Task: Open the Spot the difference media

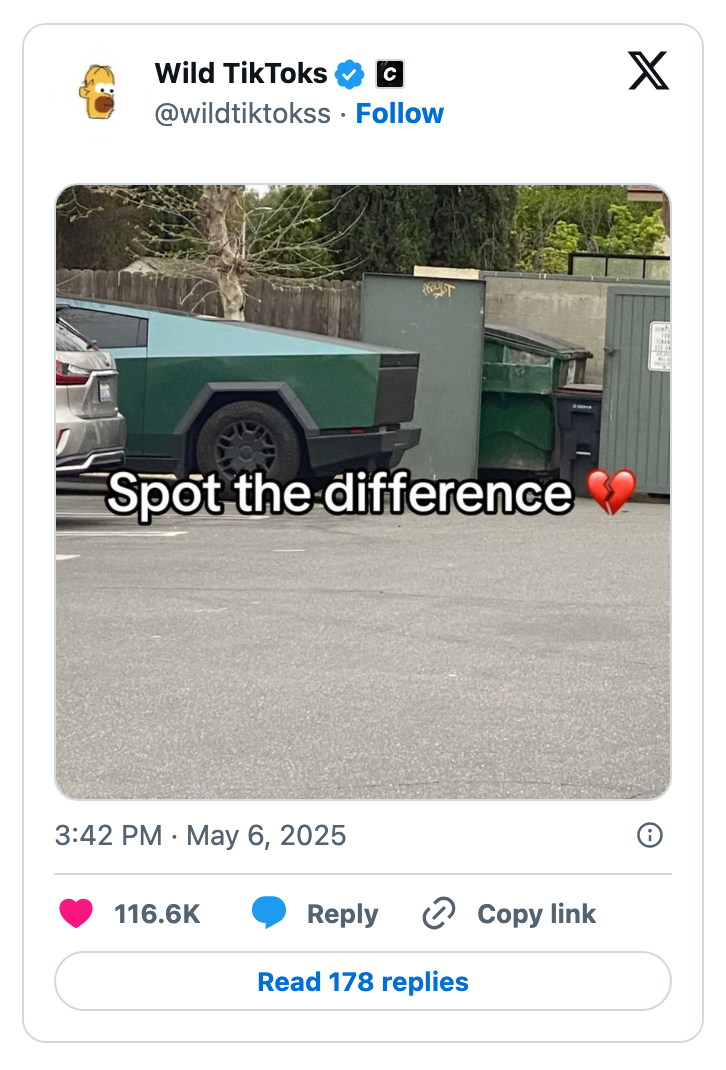Action: [x=363, y=492]
